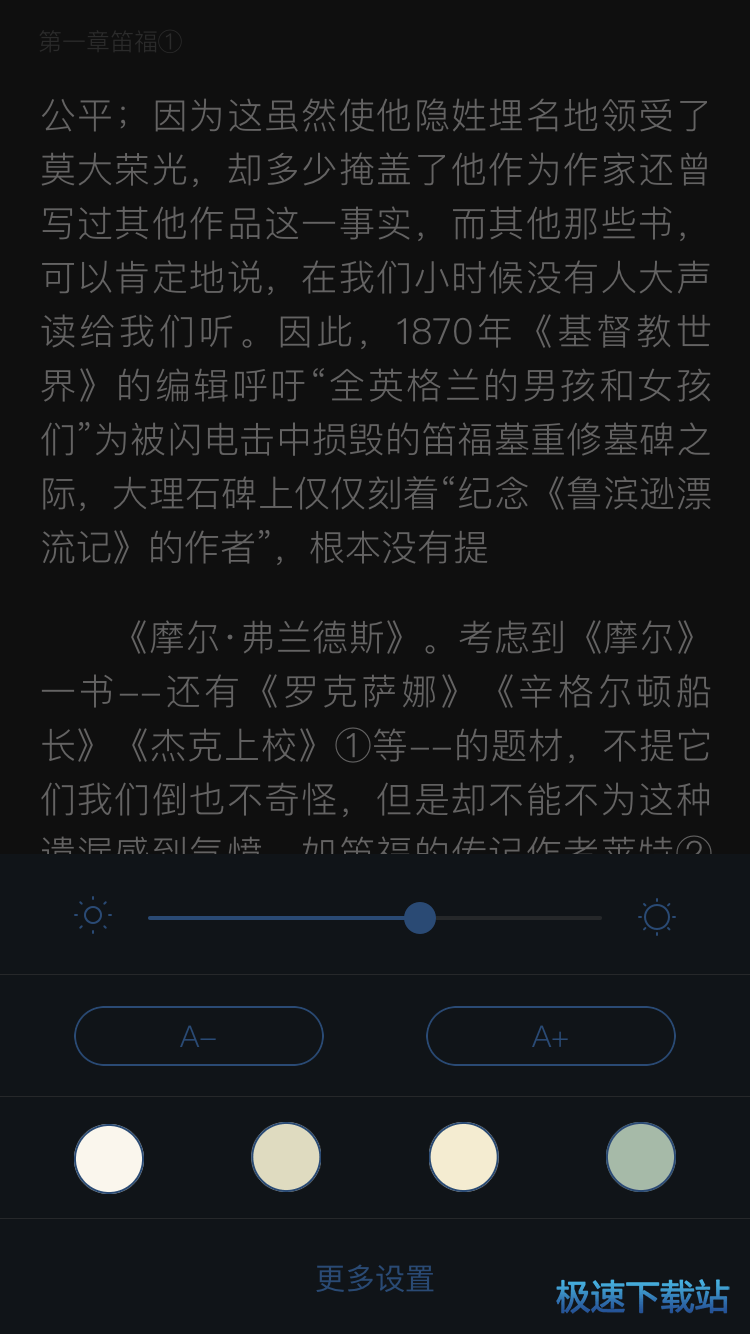Screen dimensions: 750x1334
Task: Increase font size with A+ button
Action: point(551,1036)
